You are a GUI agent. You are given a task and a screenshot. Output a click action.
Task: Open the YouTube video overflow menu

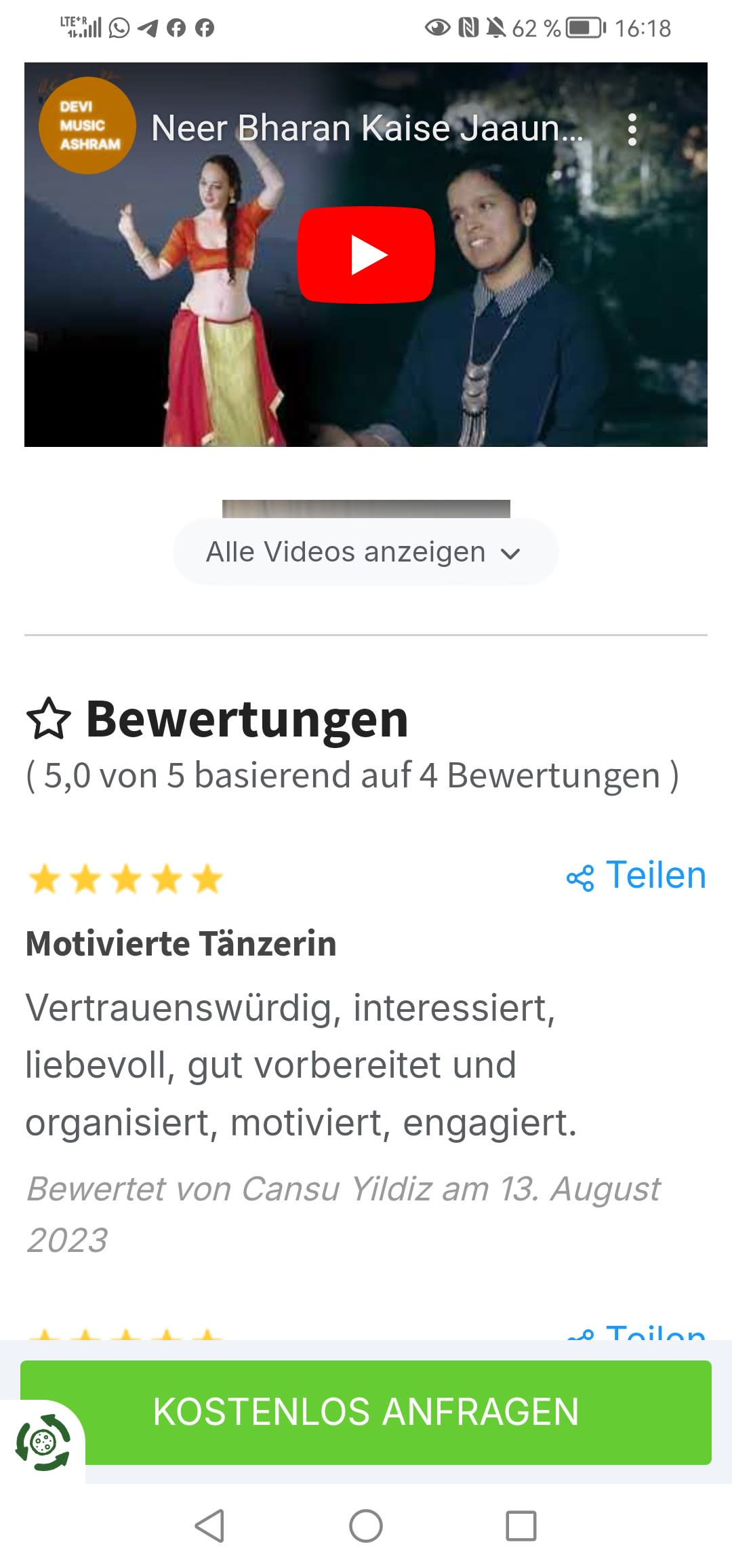tap(632, 129)
